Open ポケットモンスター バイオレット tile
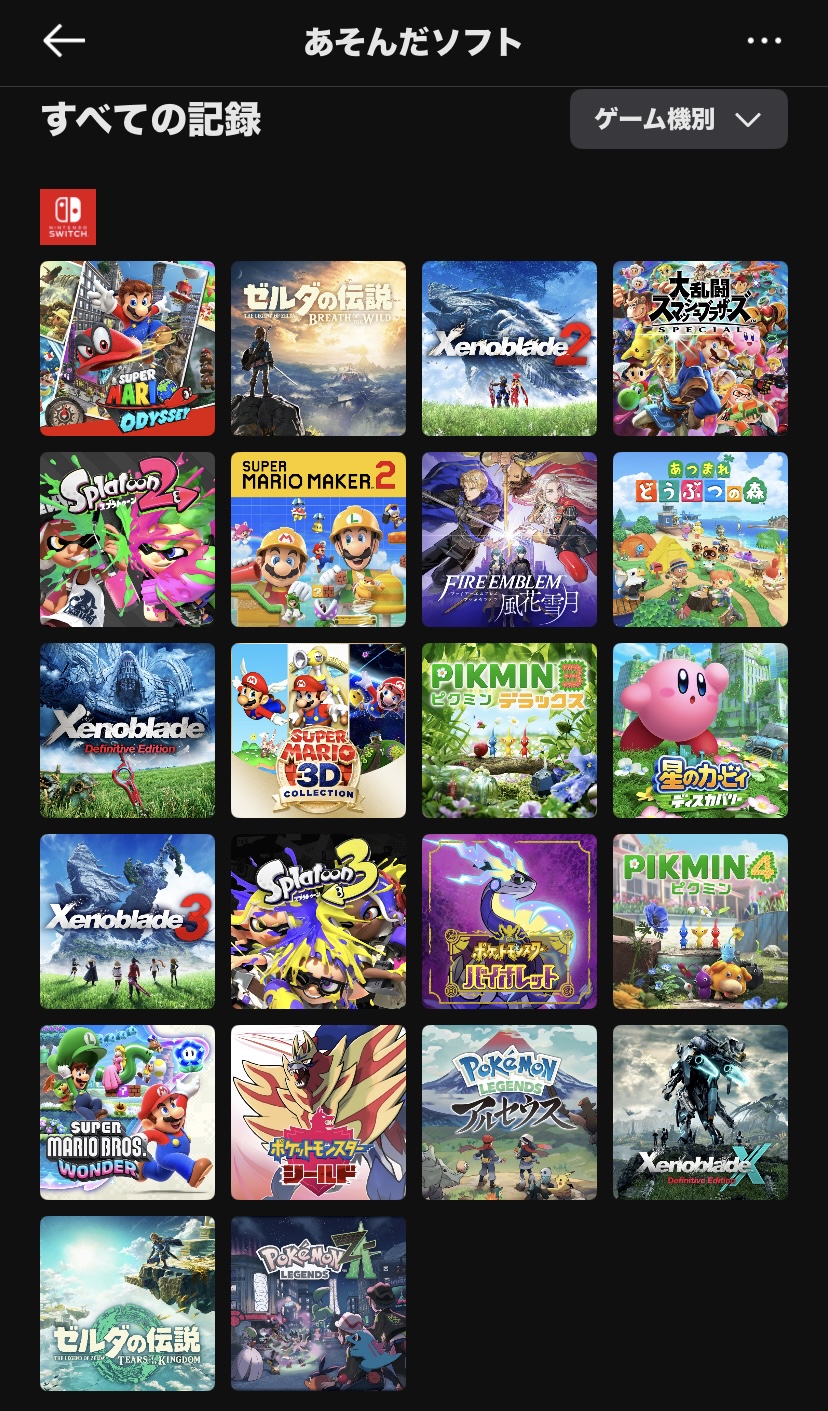 (509, 922)
